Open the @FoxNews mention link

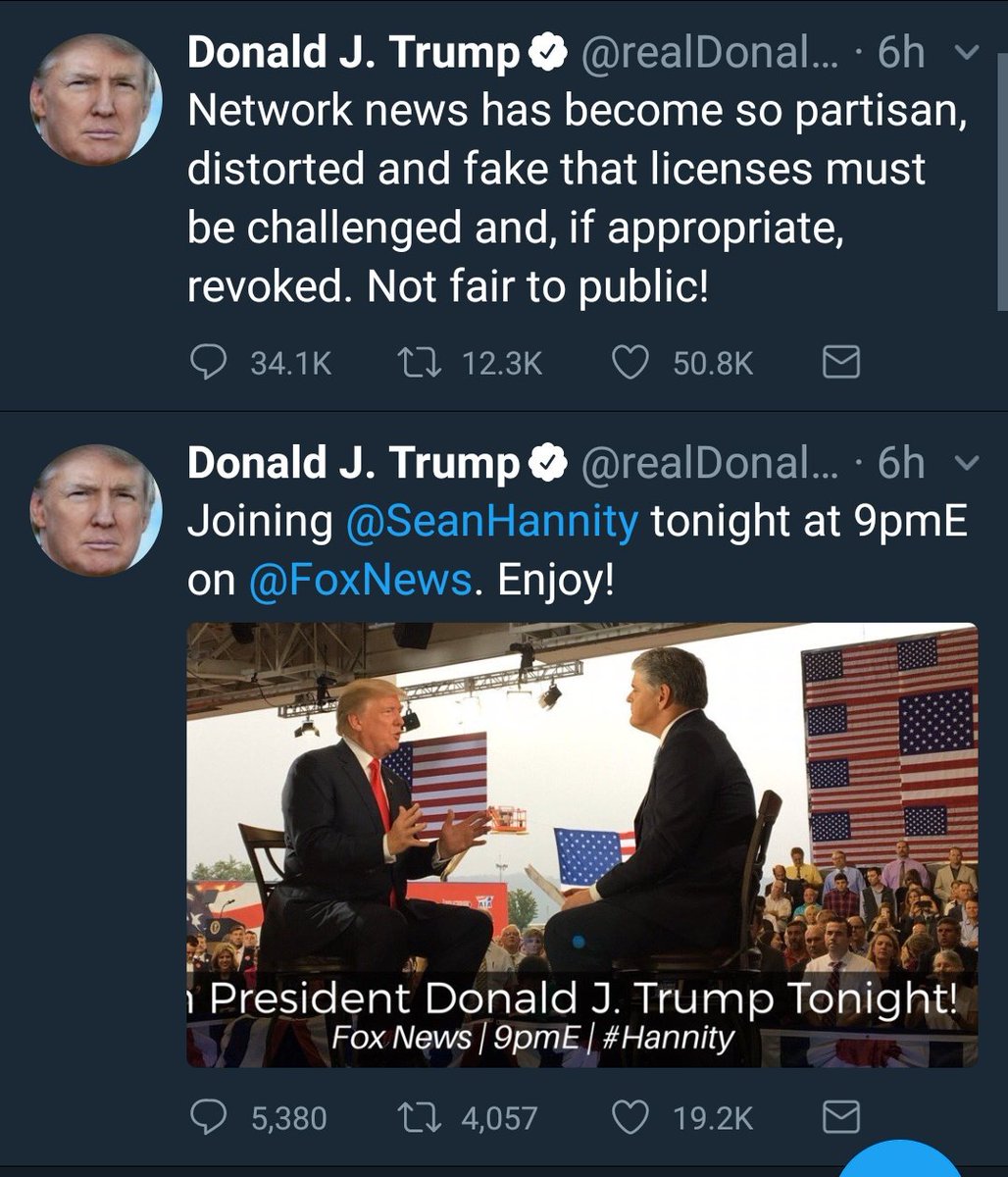click(x=360, y=581)
